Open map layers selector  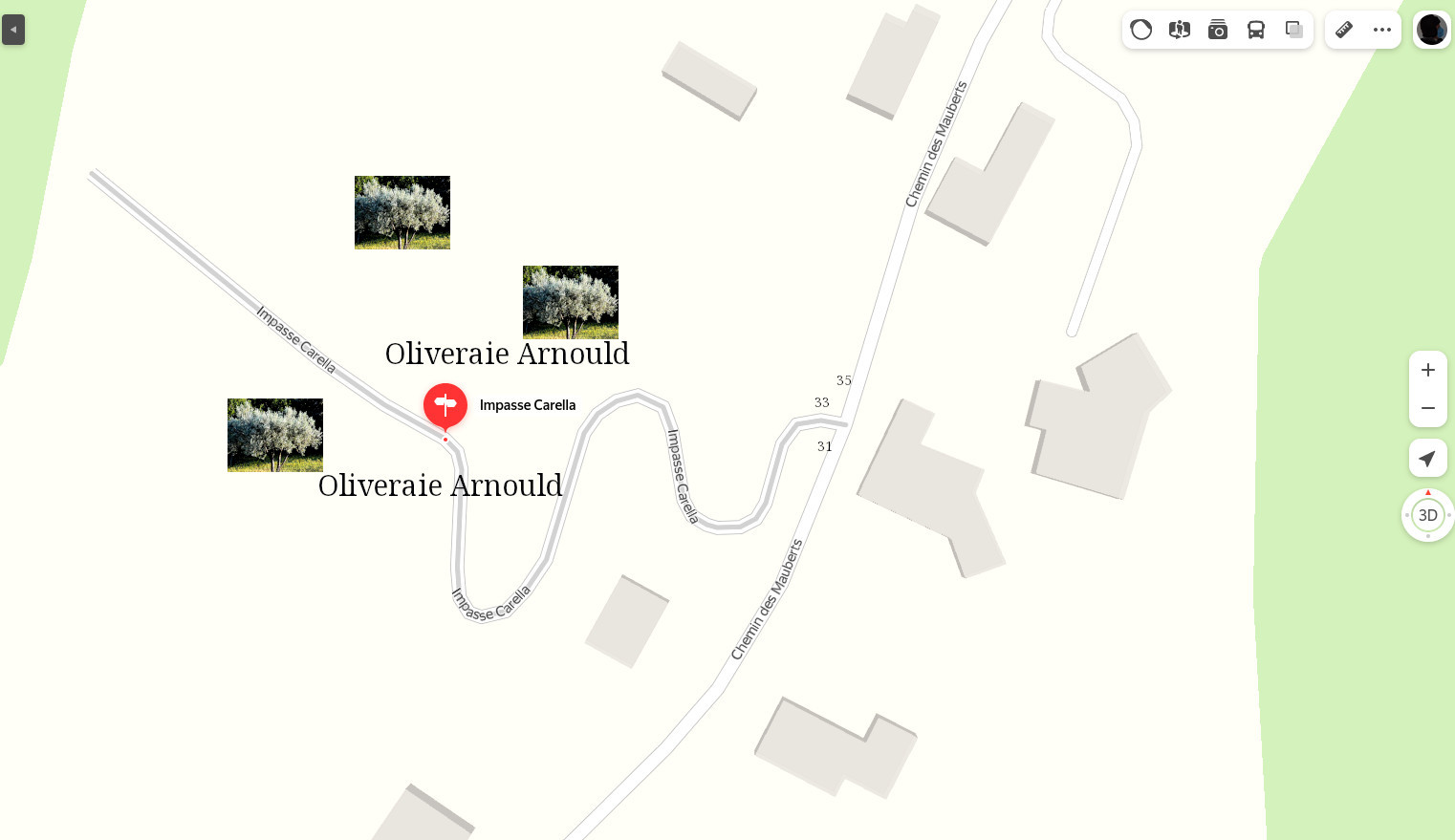click(x=1293, y=30)
